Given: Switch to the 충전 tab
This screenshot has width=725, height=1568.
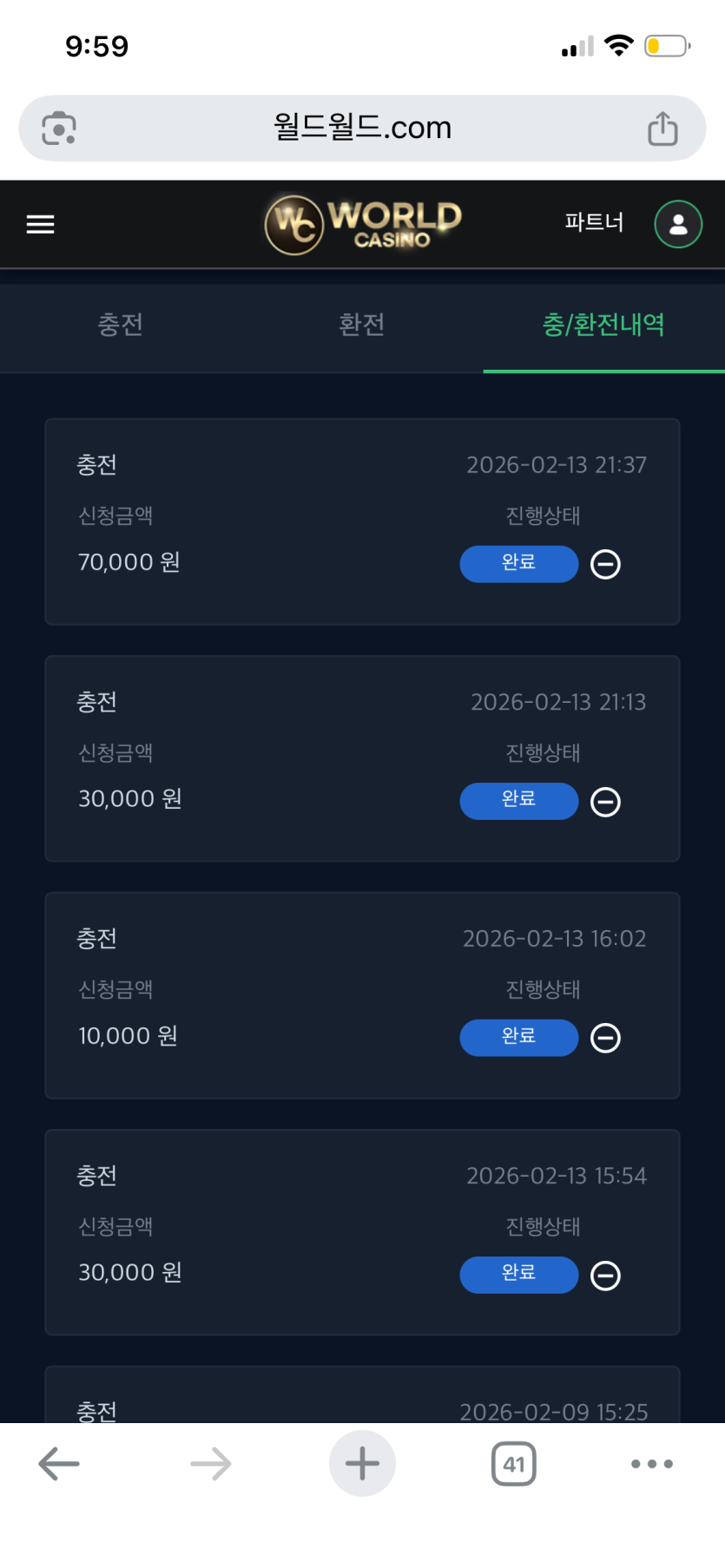Looking at the screenshot, I should click(121, 325).
